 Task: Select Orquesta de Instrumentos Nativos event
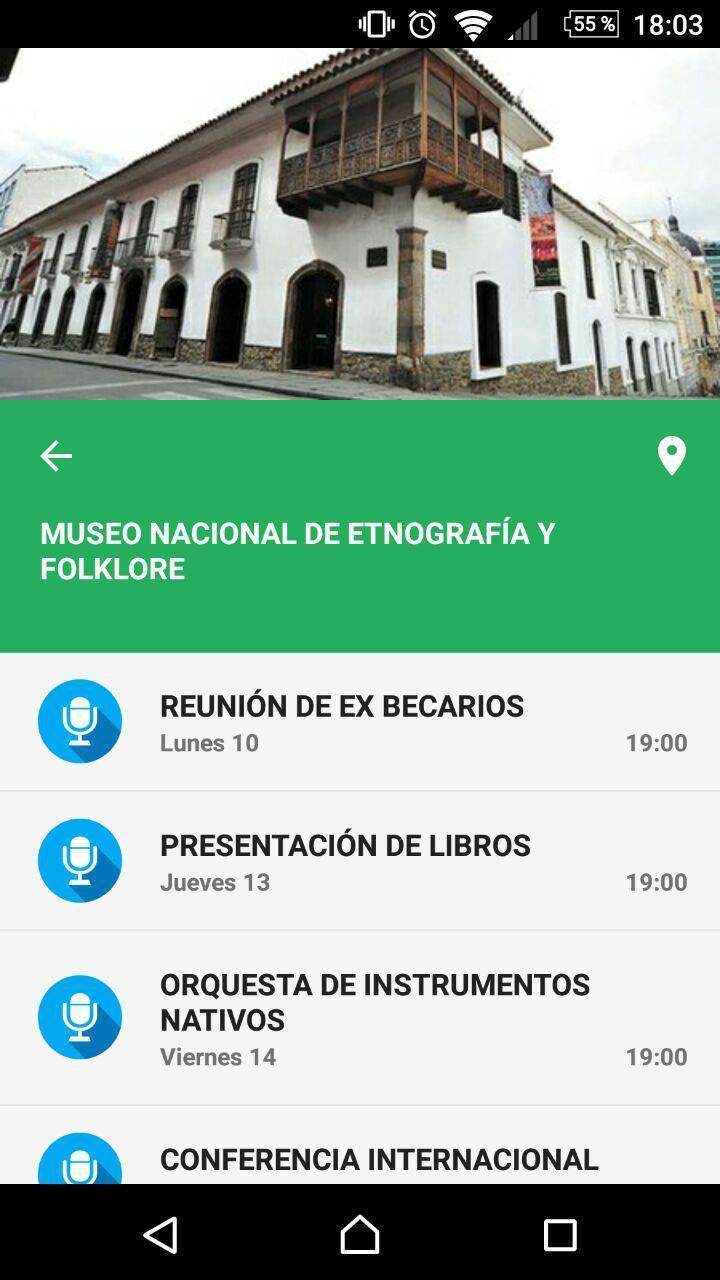360,1018
